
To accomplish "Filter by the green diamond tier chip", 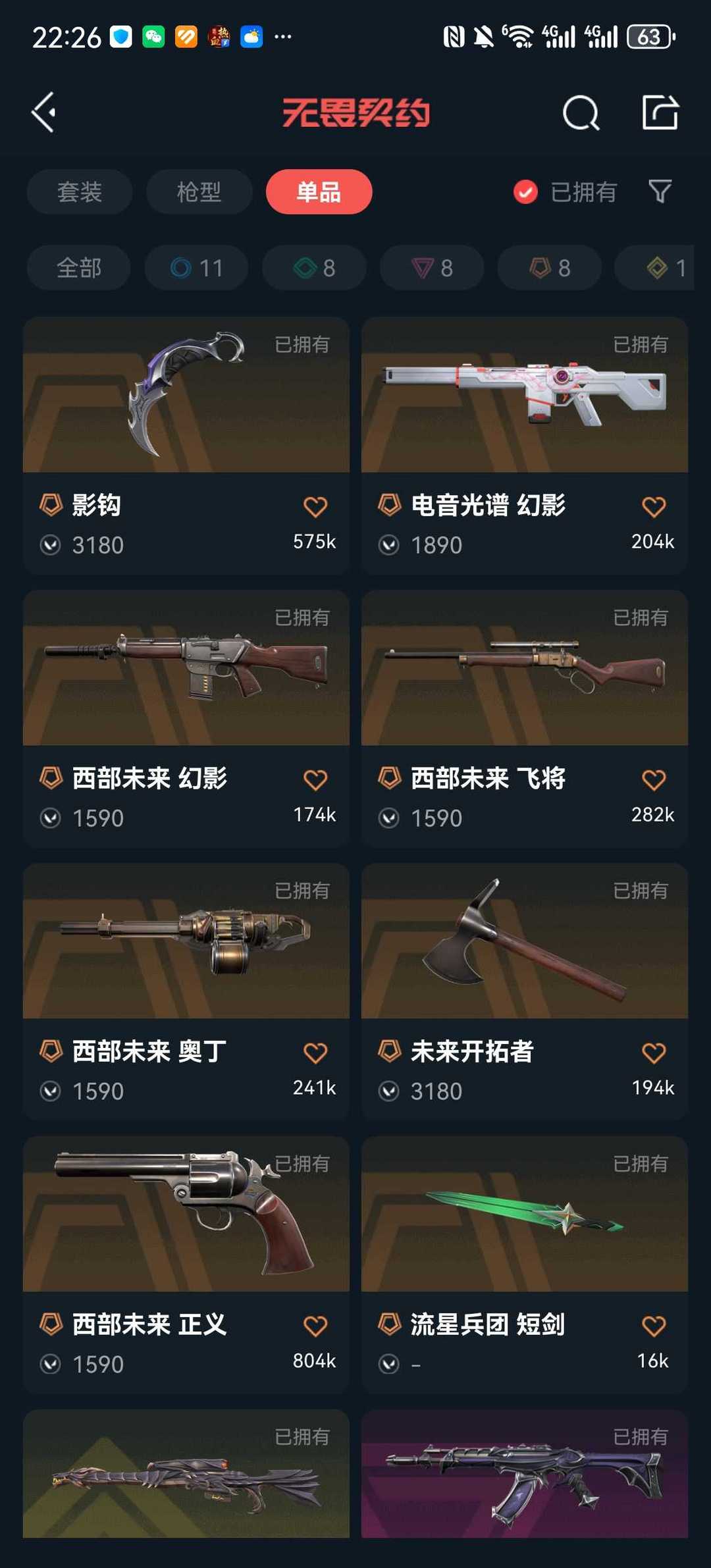I will (314, 268).
